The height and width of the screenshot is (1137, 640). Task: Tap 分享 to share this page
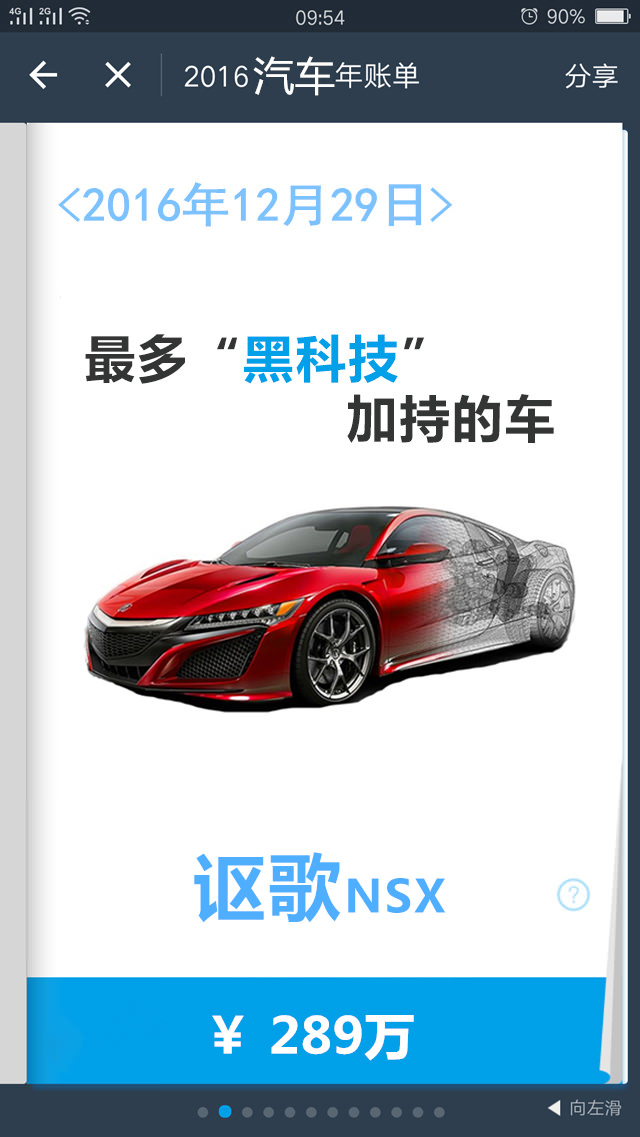pos(591,76)
